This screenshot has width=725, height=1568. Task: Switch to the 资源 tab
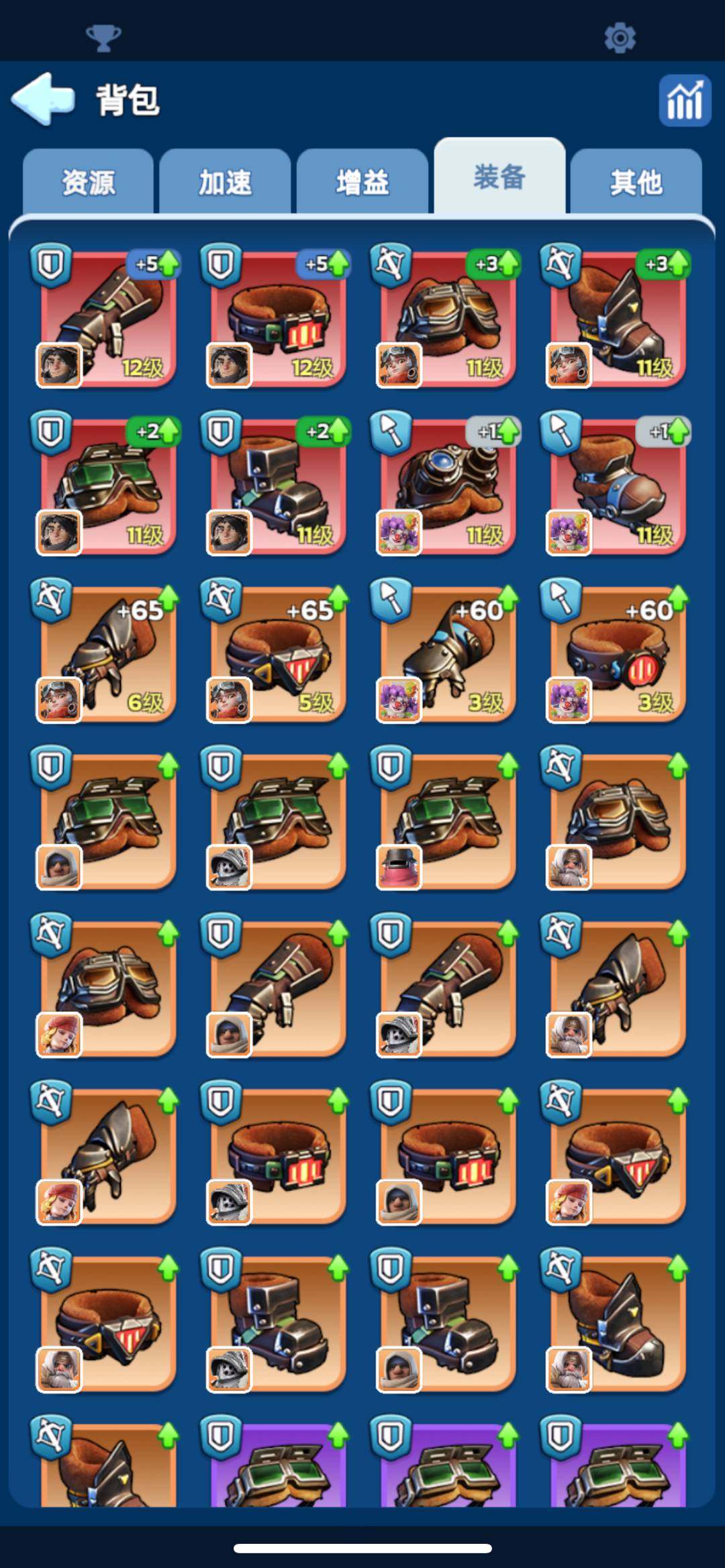(x=89, y=182)
